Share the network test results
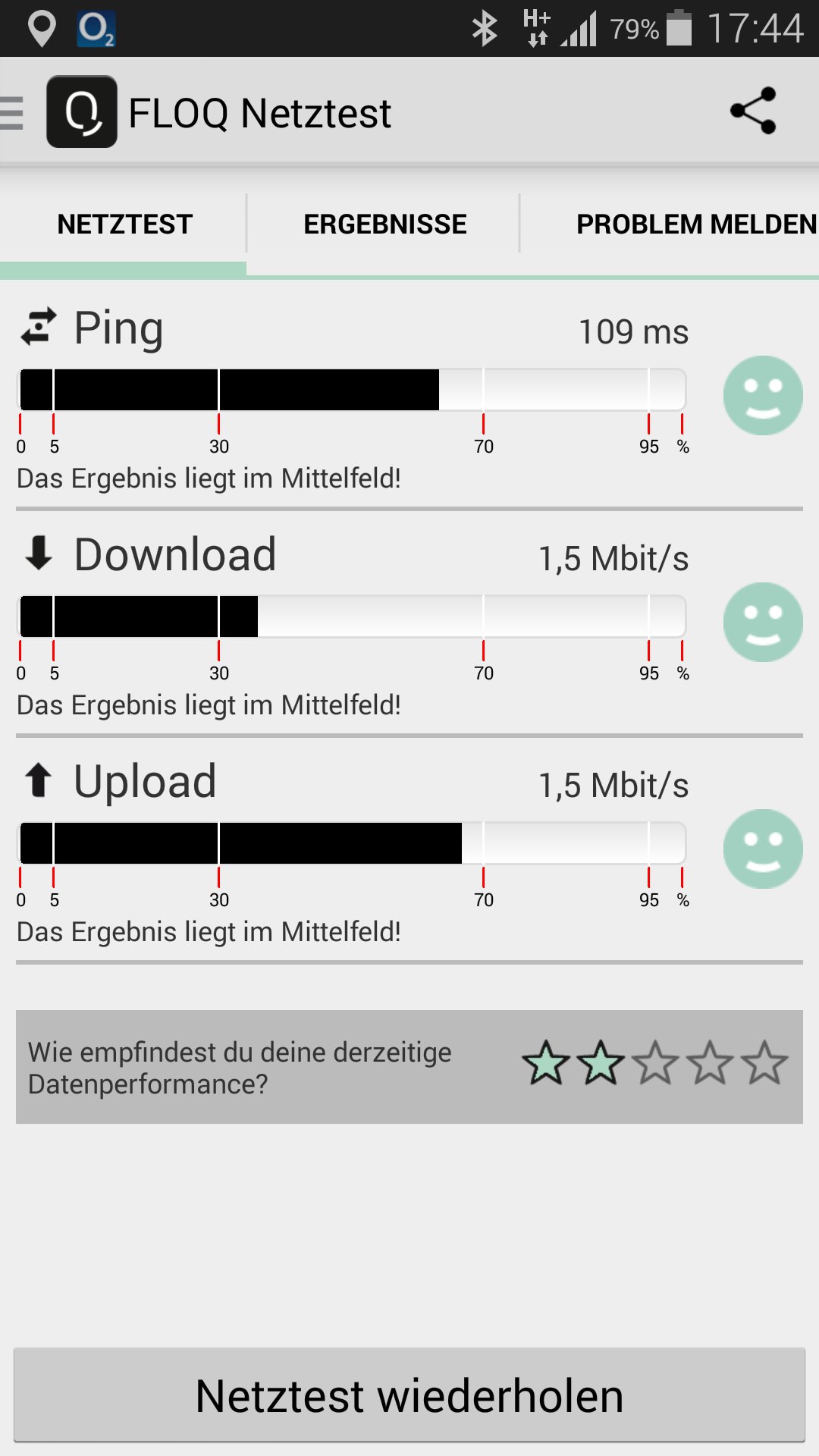Screen dimensions: 819x1456 (753, 111)
